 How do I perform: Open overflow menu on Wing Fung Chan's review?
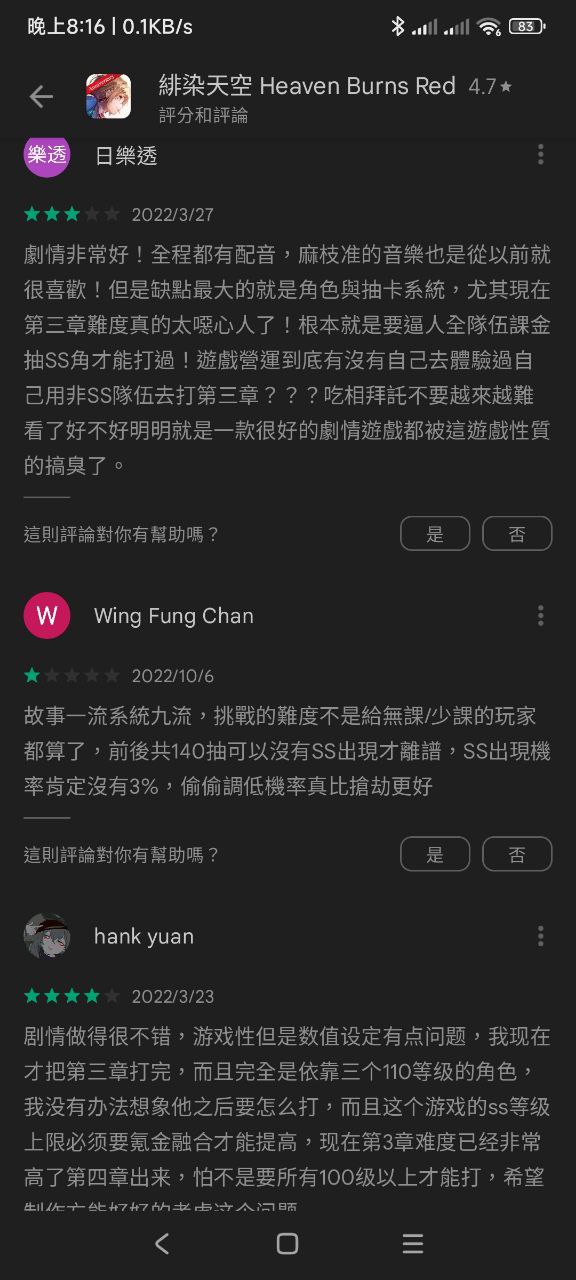(540, 615)
